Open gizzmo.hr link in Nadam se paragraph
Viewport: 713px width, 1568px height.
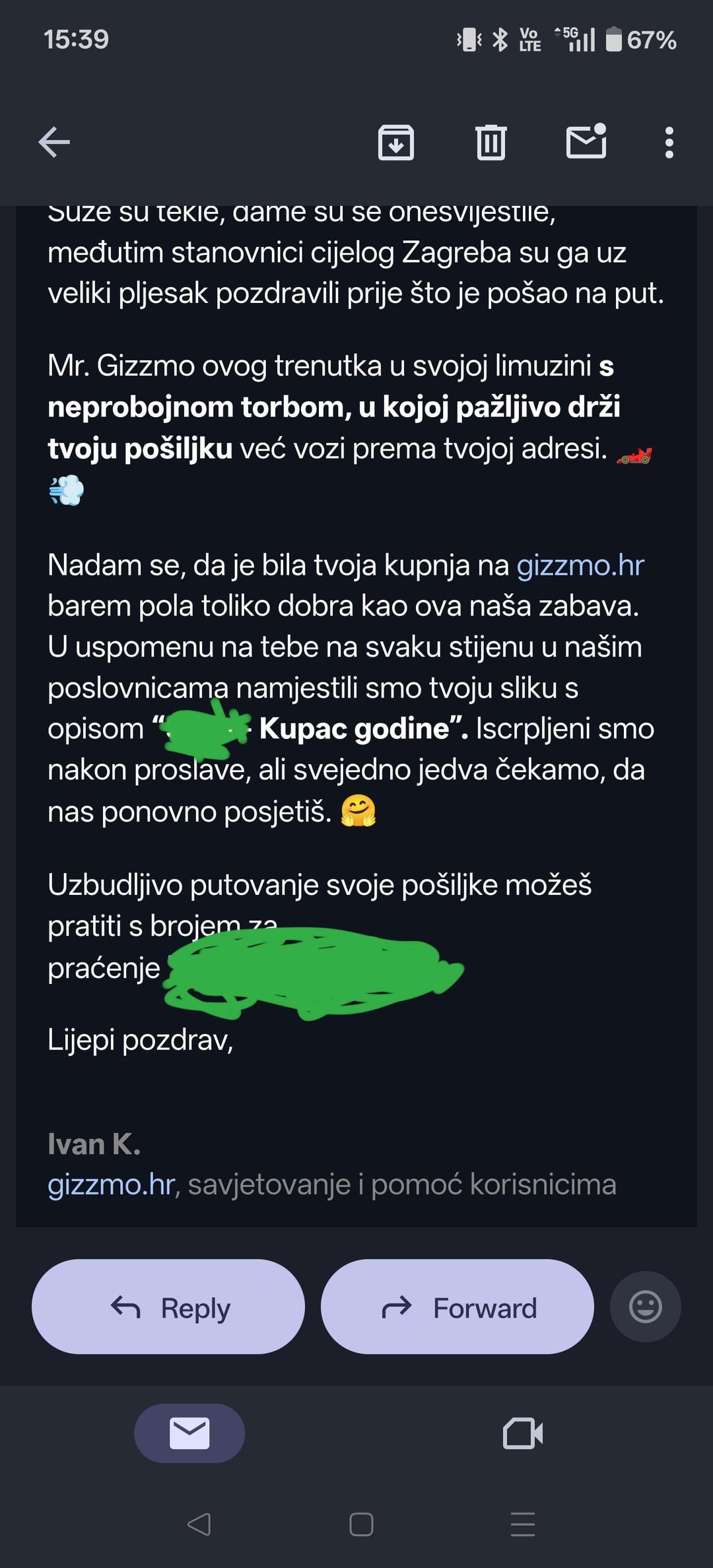[580, 566]
